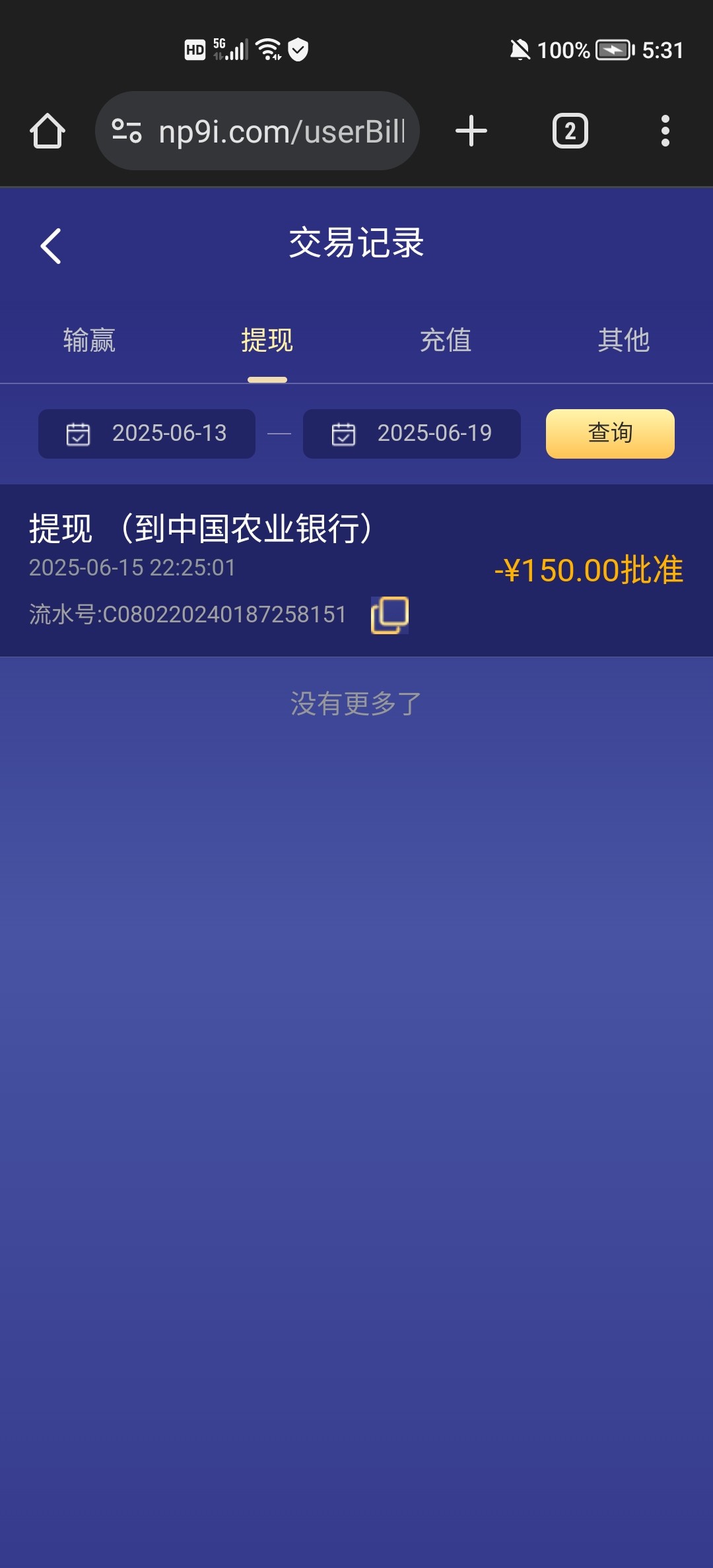Viewport: 713px width, 1568px height.
Task: Open the 充值 tab
Action: click(446, 341)
